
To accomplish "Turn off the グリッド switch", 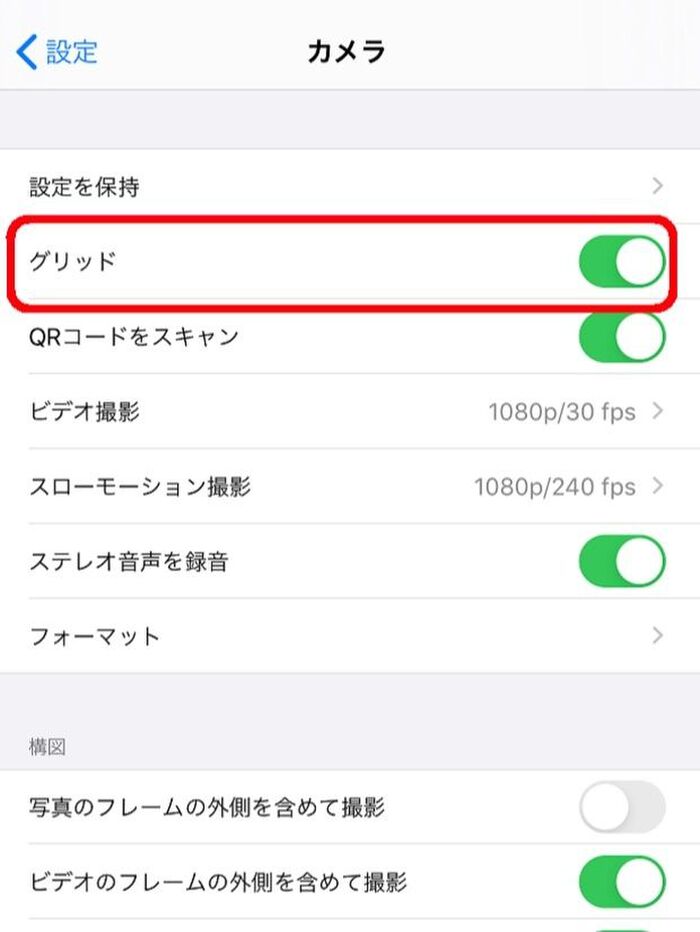I will [x=621, y=262].
